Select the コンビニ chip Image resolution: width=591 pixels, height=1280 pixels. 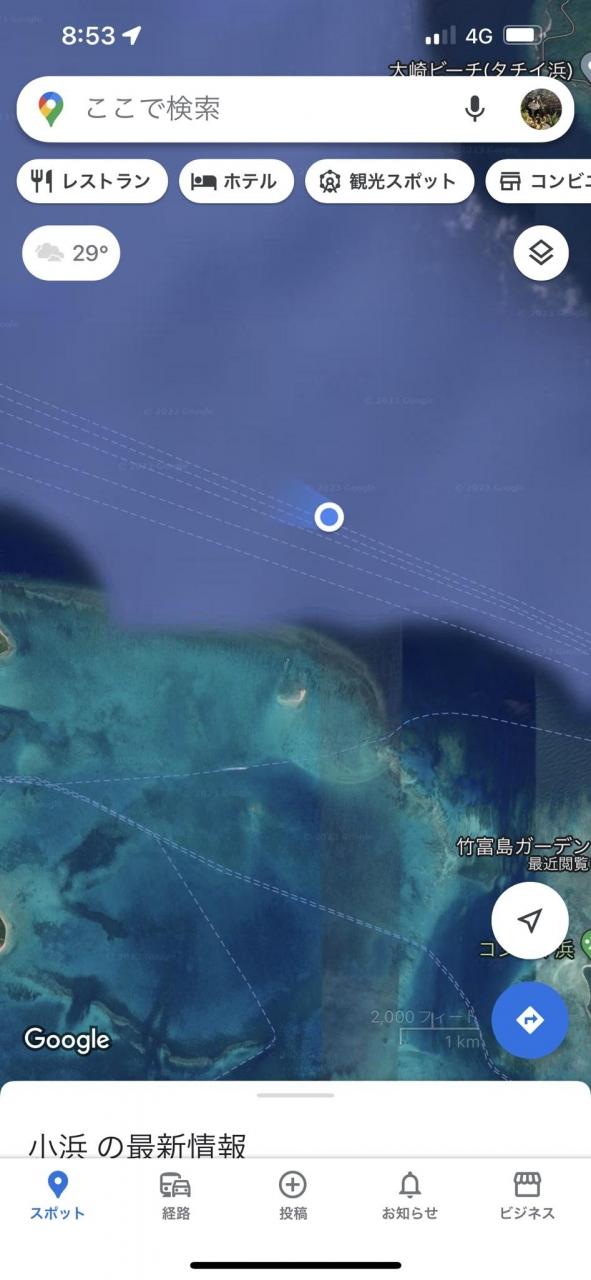(x=540, y=181)
